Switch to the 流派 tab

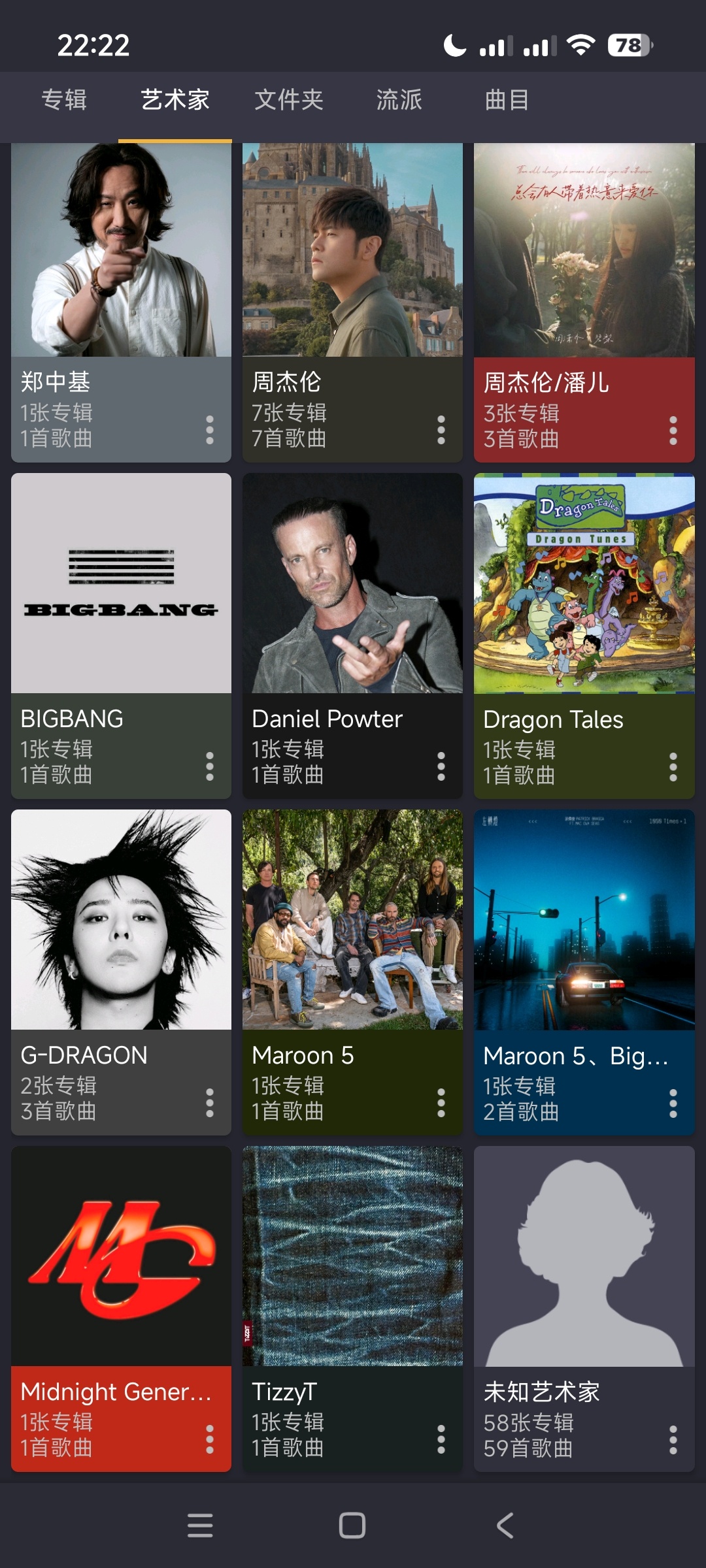click(x=399, y=100)
